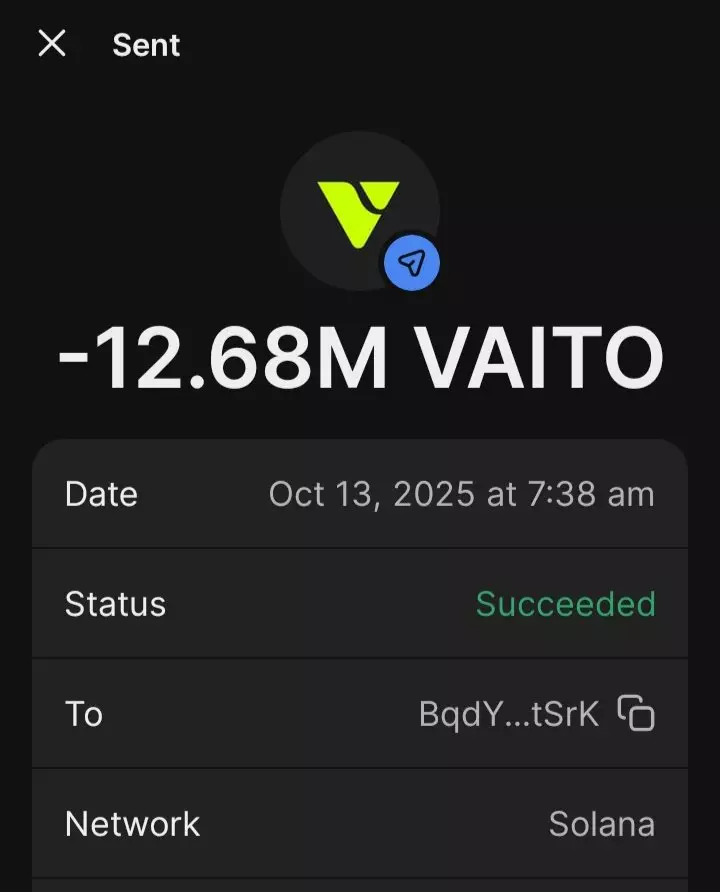Copy the recipient address BqdY...tSrK
This screenshot has height=892, width=720.
636,713
